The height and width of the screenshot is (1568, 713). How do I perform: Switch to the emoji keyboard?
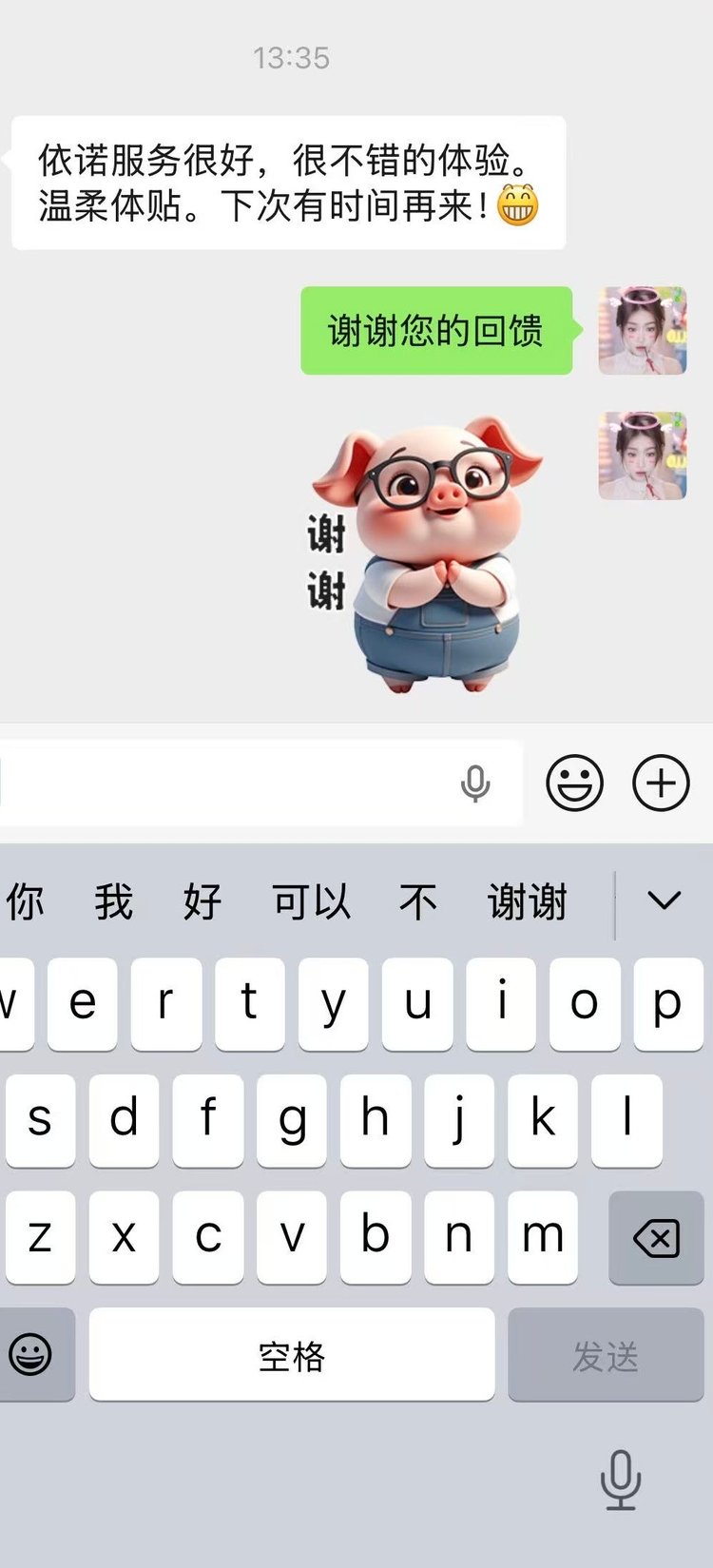(30, 1355)
